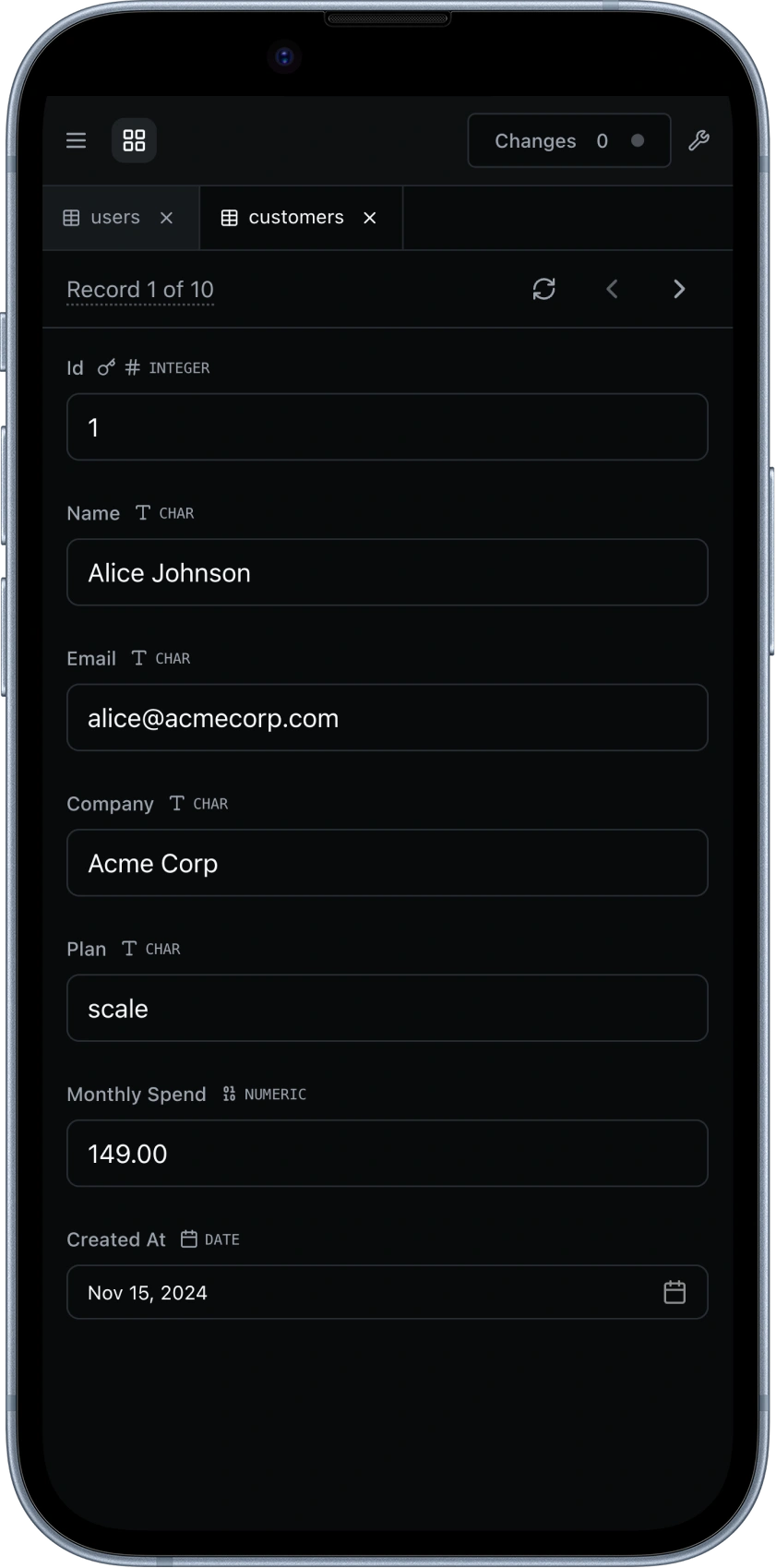Edit the Email field
The image size is (776, 1568).
point(387,717)
